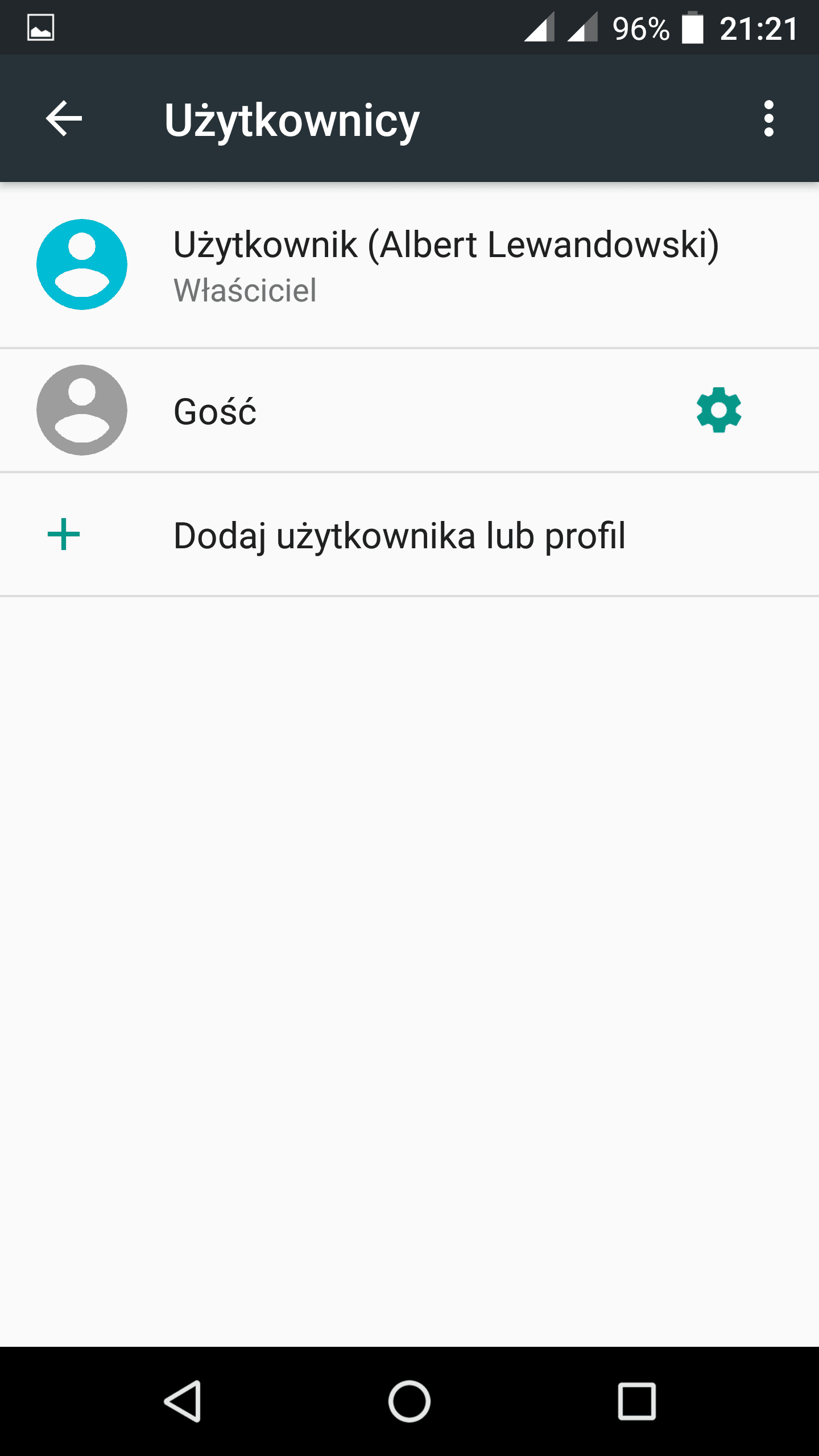819x1456 pixels.
Task: Open Gość settings gear
Action: [x=719, y=411]
